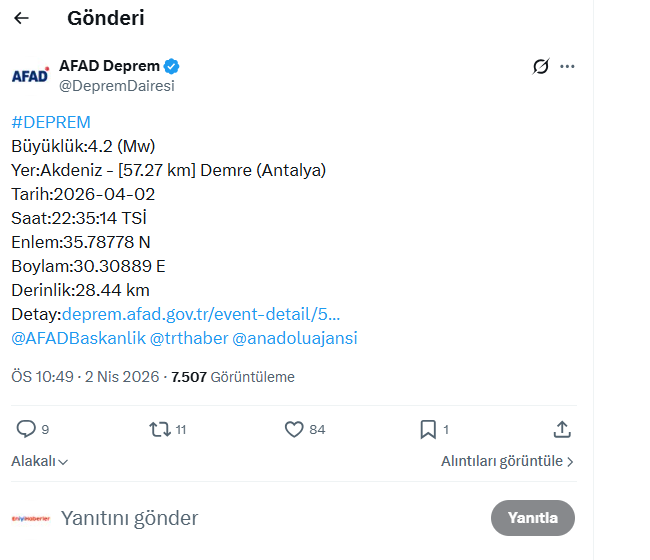Image resolution: width=650 pixels, height=560 pixels.
Task: Open the @trthaber mention
Action: pyautogui.click(x=188, y=338)
